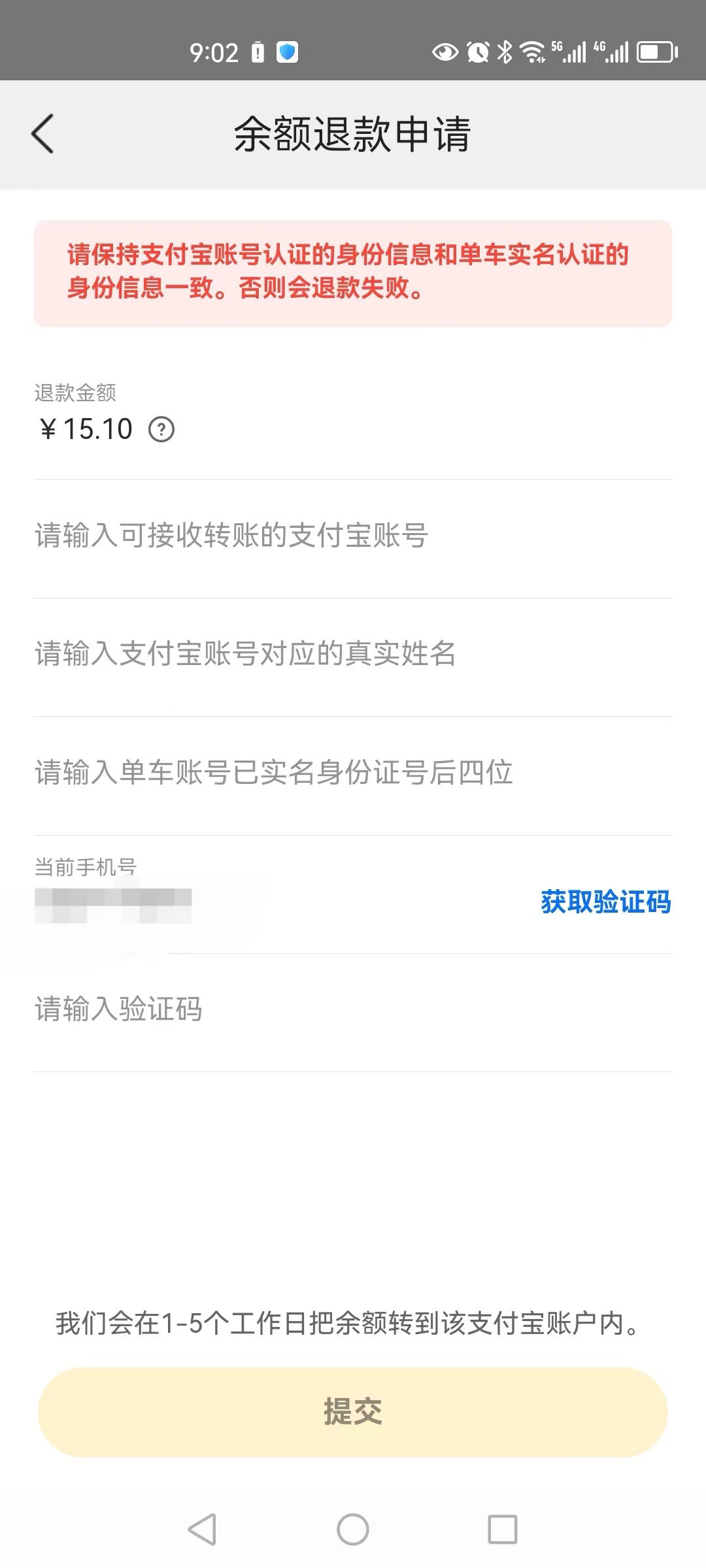
Task: Focus the verification code input field
Action: [x=353, y=1009]
